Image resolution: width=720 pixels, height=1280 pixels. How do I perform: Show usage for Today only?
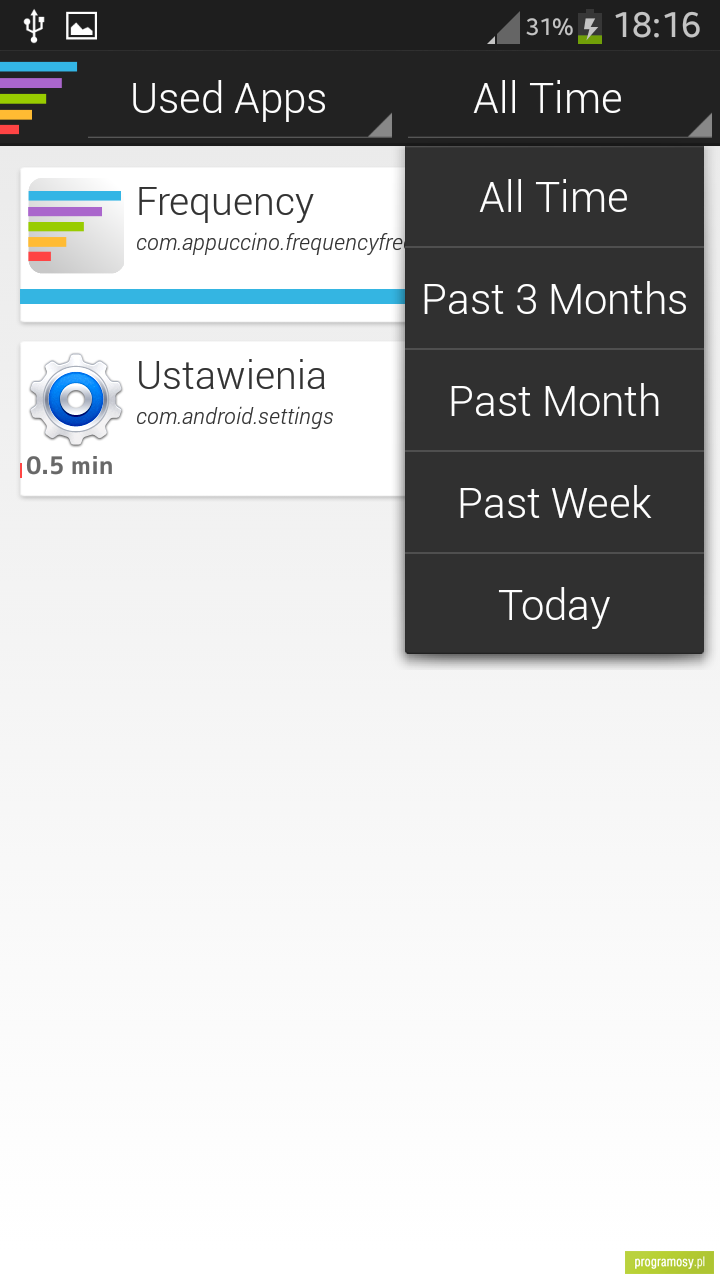tap(554, 604)
